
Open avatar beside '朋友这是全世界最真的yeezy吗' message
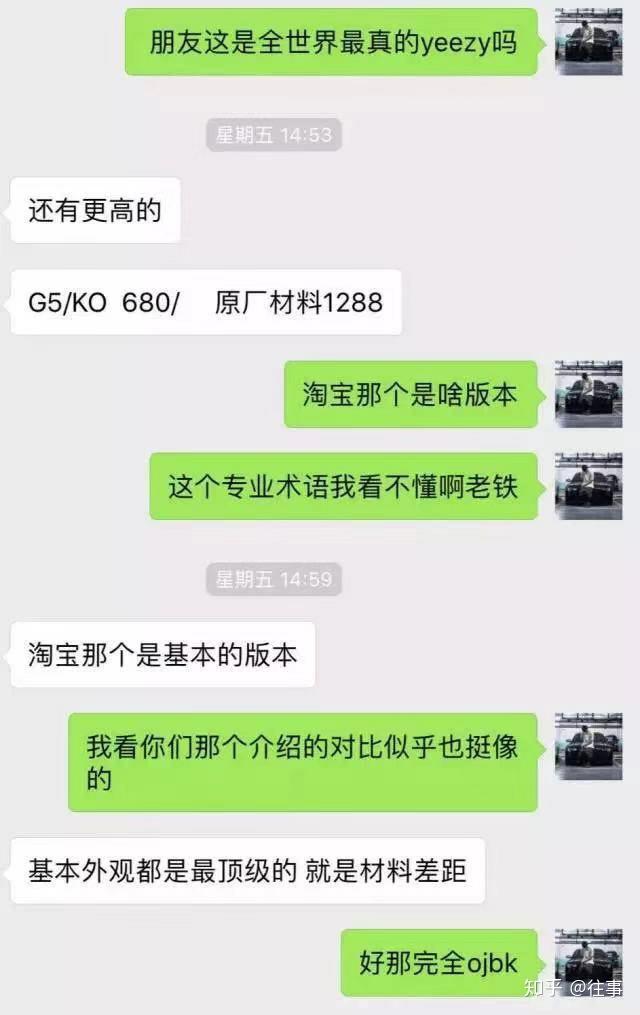588,42
